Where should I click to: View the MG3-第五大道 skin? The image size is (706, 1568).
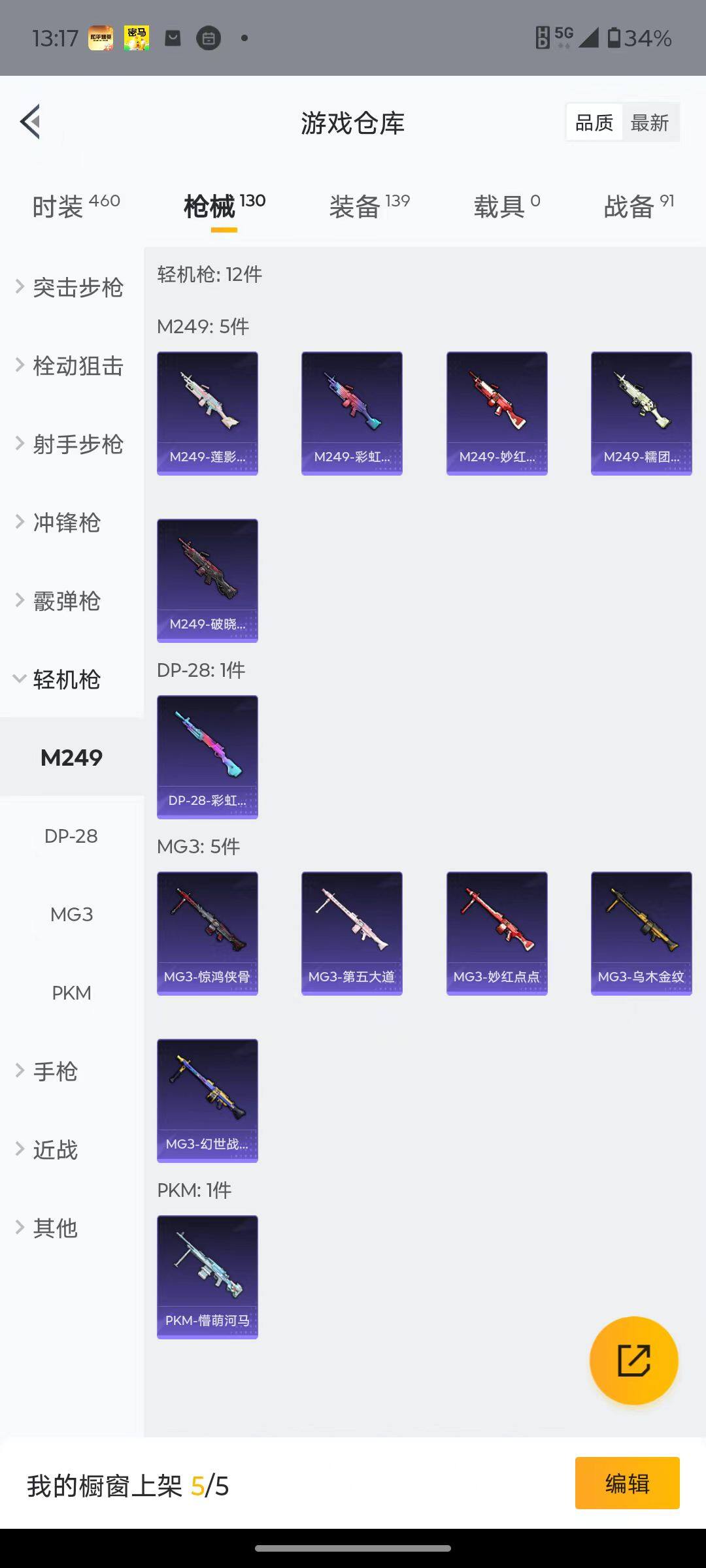pos(352,932)
